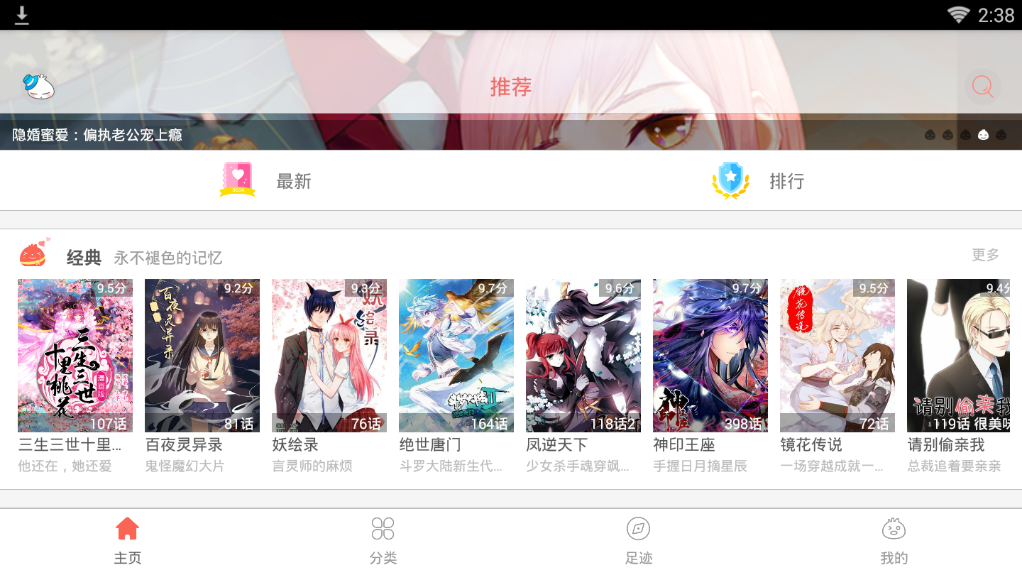The width and height of the screenshot is (1022, 575).
Task: Tap 更多 for more classics
Action: (985, 255)
